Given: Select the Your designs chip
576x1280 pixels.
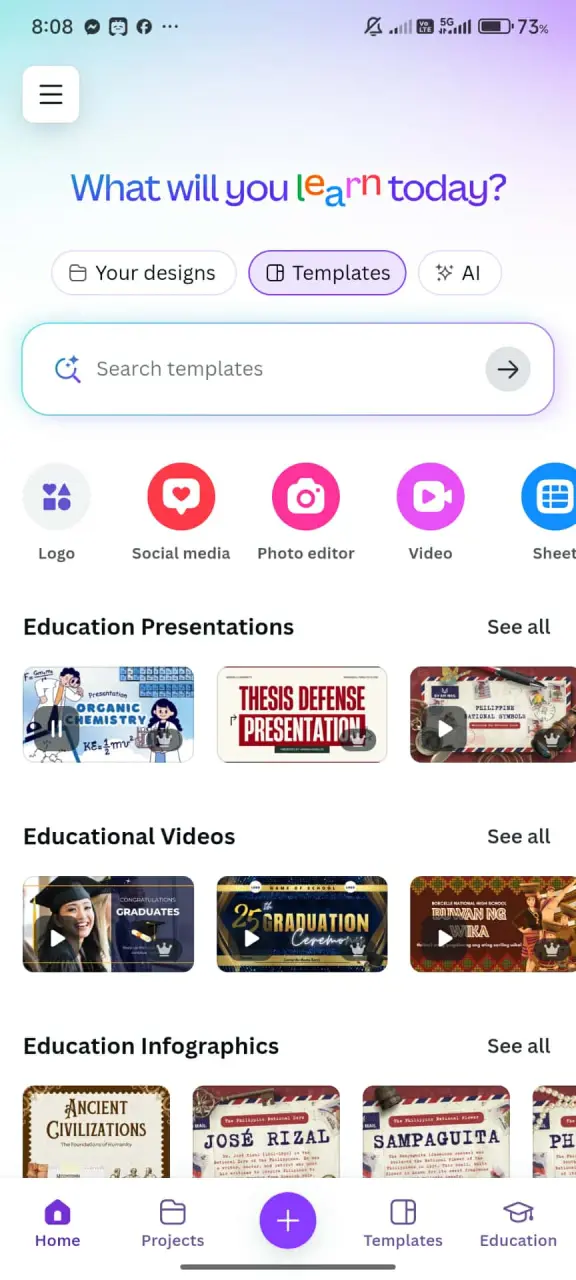Looking at the screenshot, I should pos(143,273).
